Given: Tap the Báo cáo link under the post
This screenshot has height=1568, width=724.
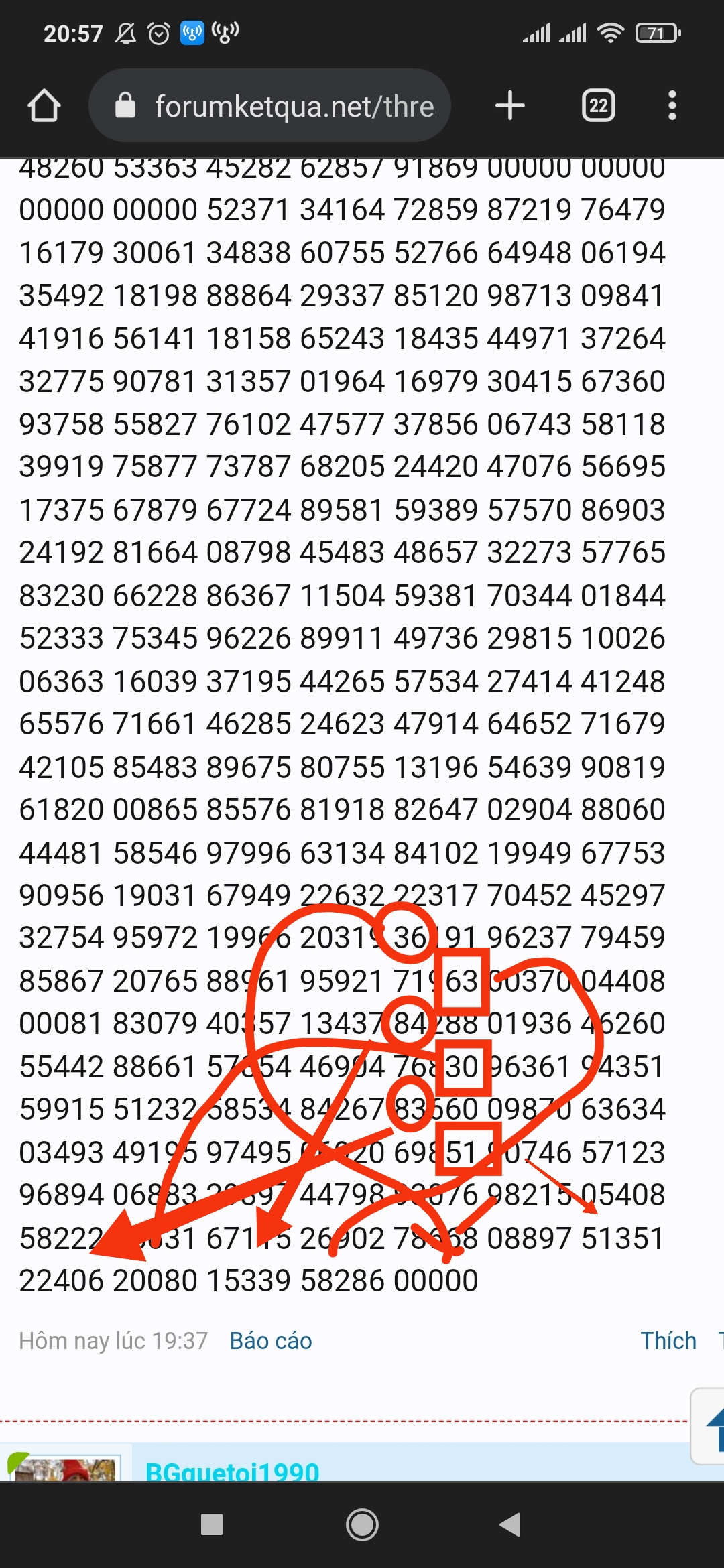Looking at the screenshot, I should pos(271,1341).
